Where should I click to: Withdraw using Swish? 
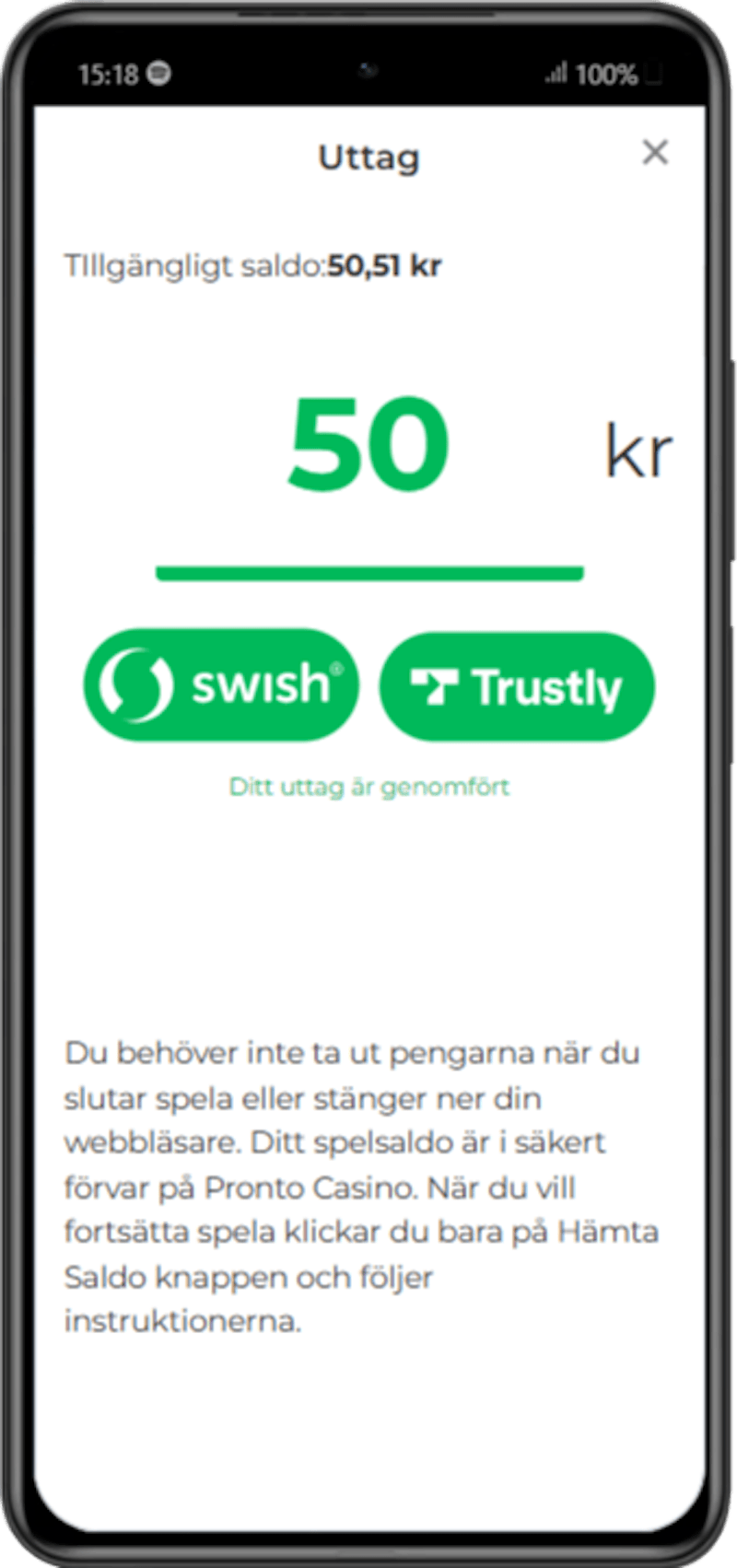(221, 685)
